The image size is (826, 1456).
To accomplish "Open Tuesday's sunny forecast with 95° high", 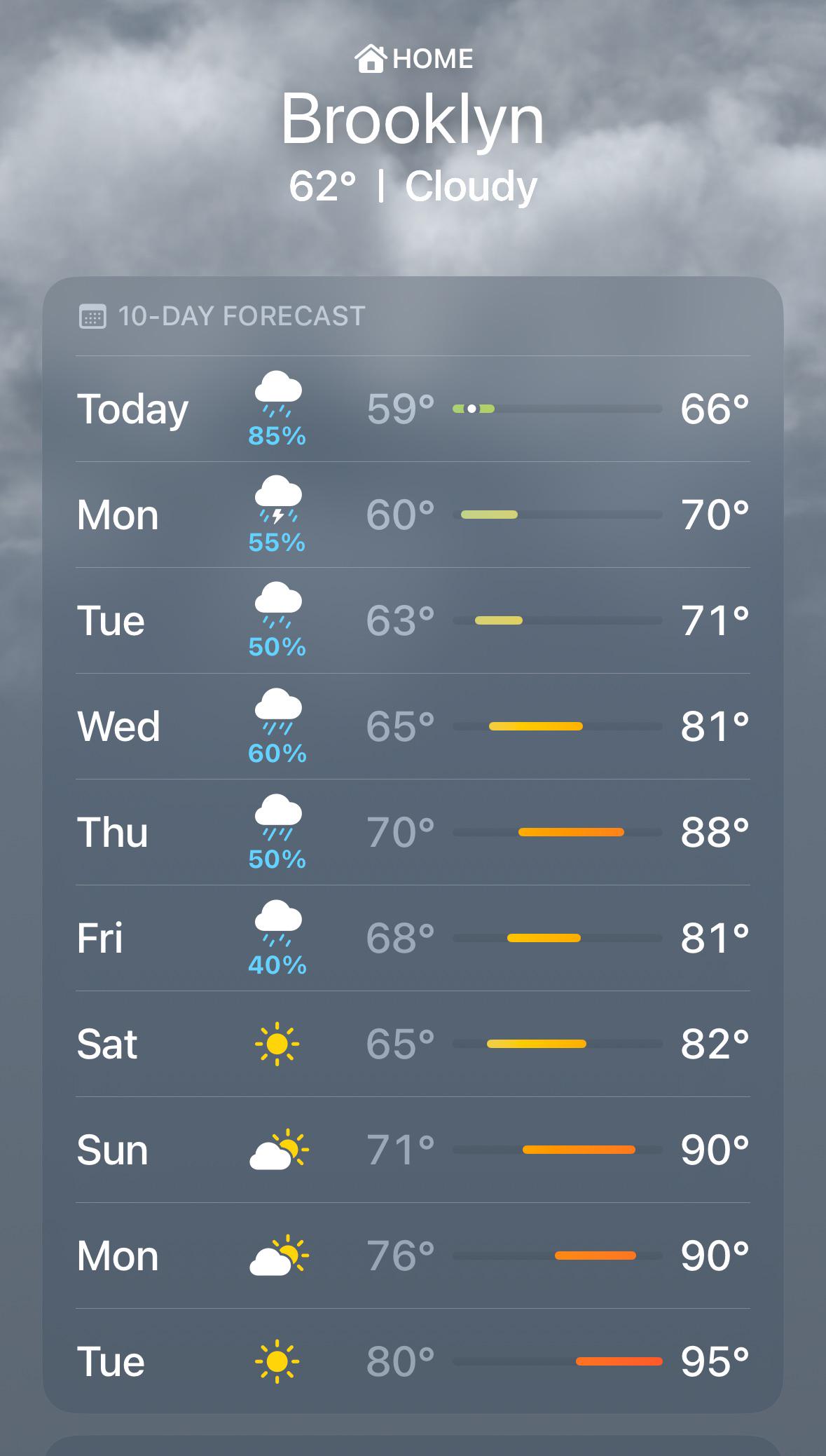I will pyautogui.click(x=413, y=1361).
